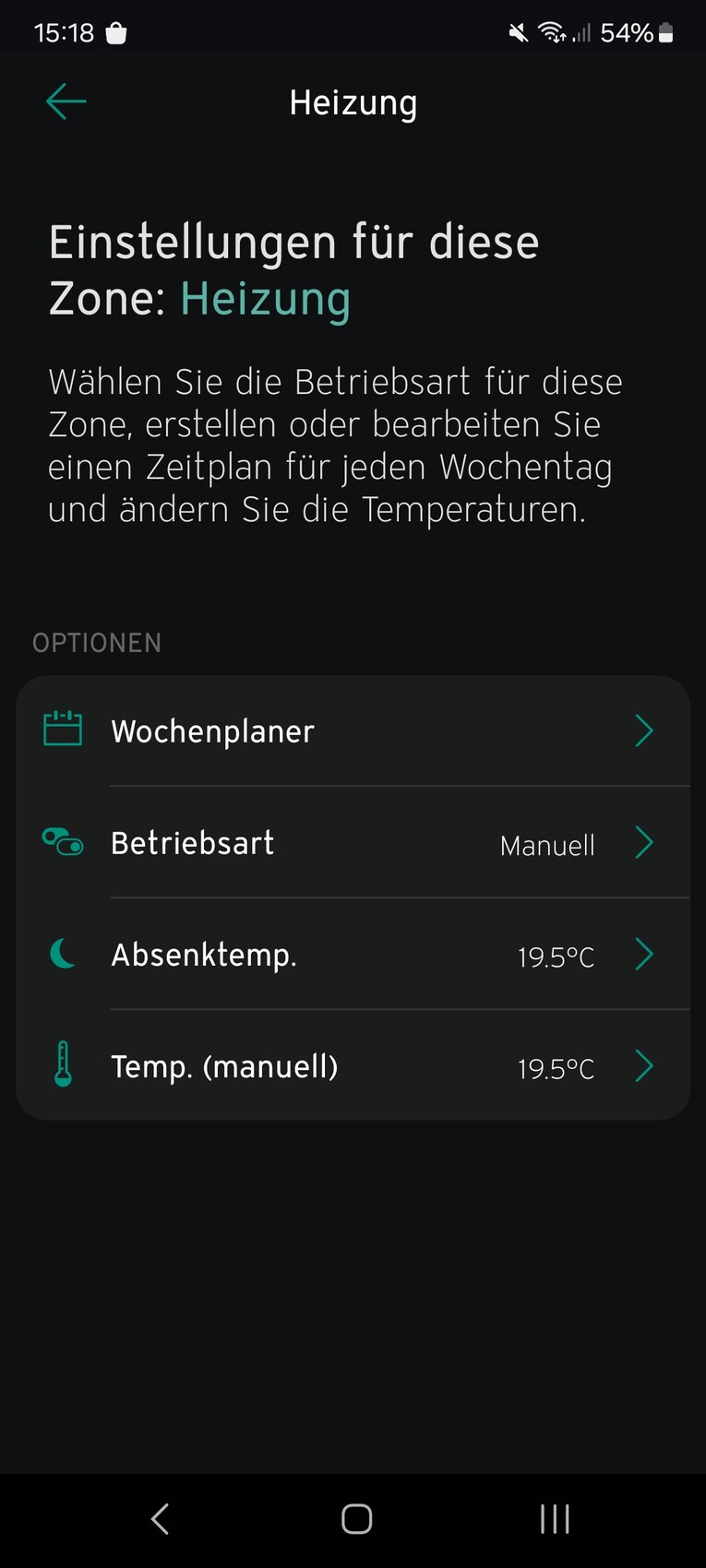This screenshot has width=706, height=1568.
Task: Tap the system home button
Action: click(x=356, y=1519)
